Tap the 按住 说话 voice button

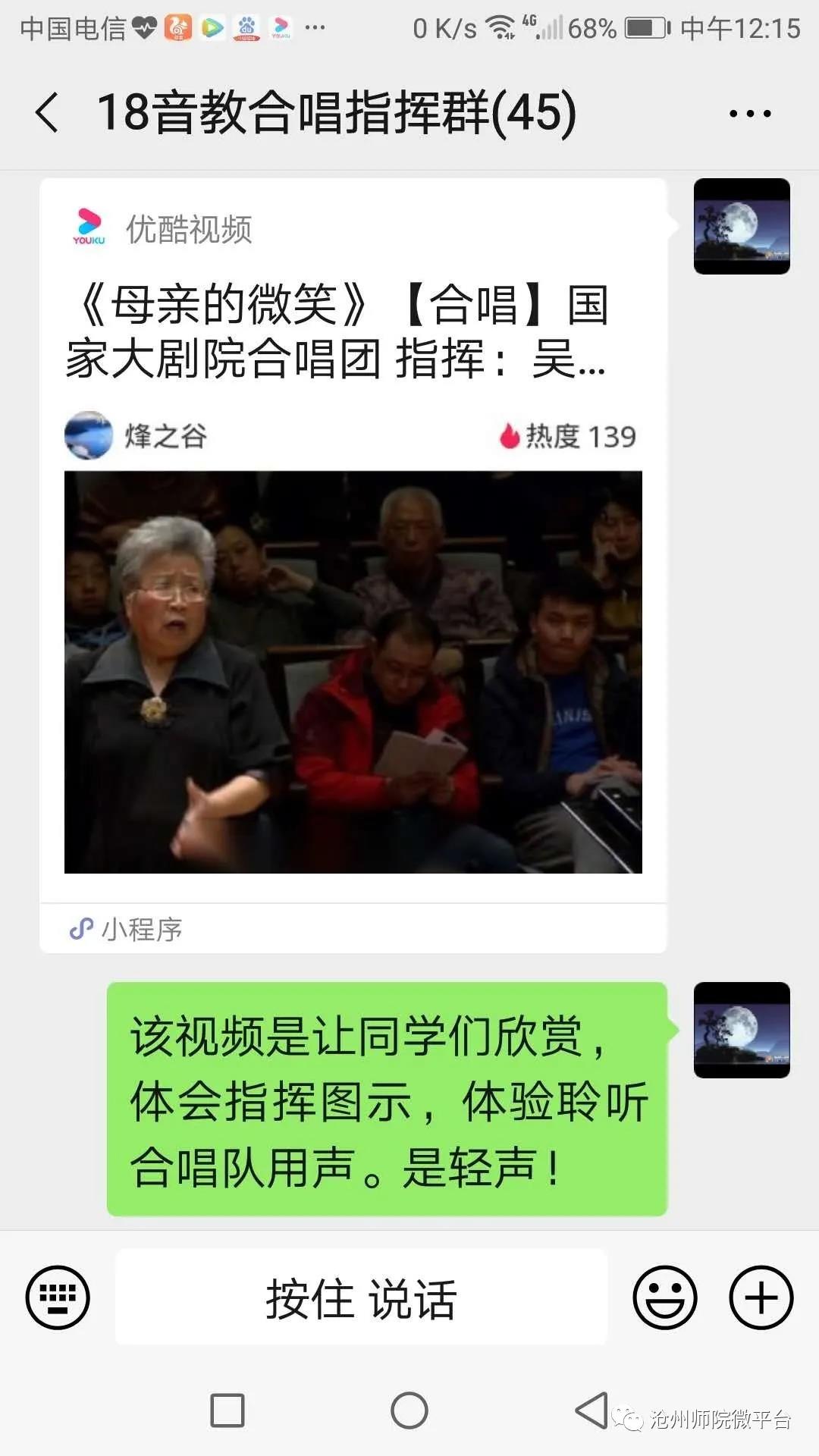click(361, 1298)
